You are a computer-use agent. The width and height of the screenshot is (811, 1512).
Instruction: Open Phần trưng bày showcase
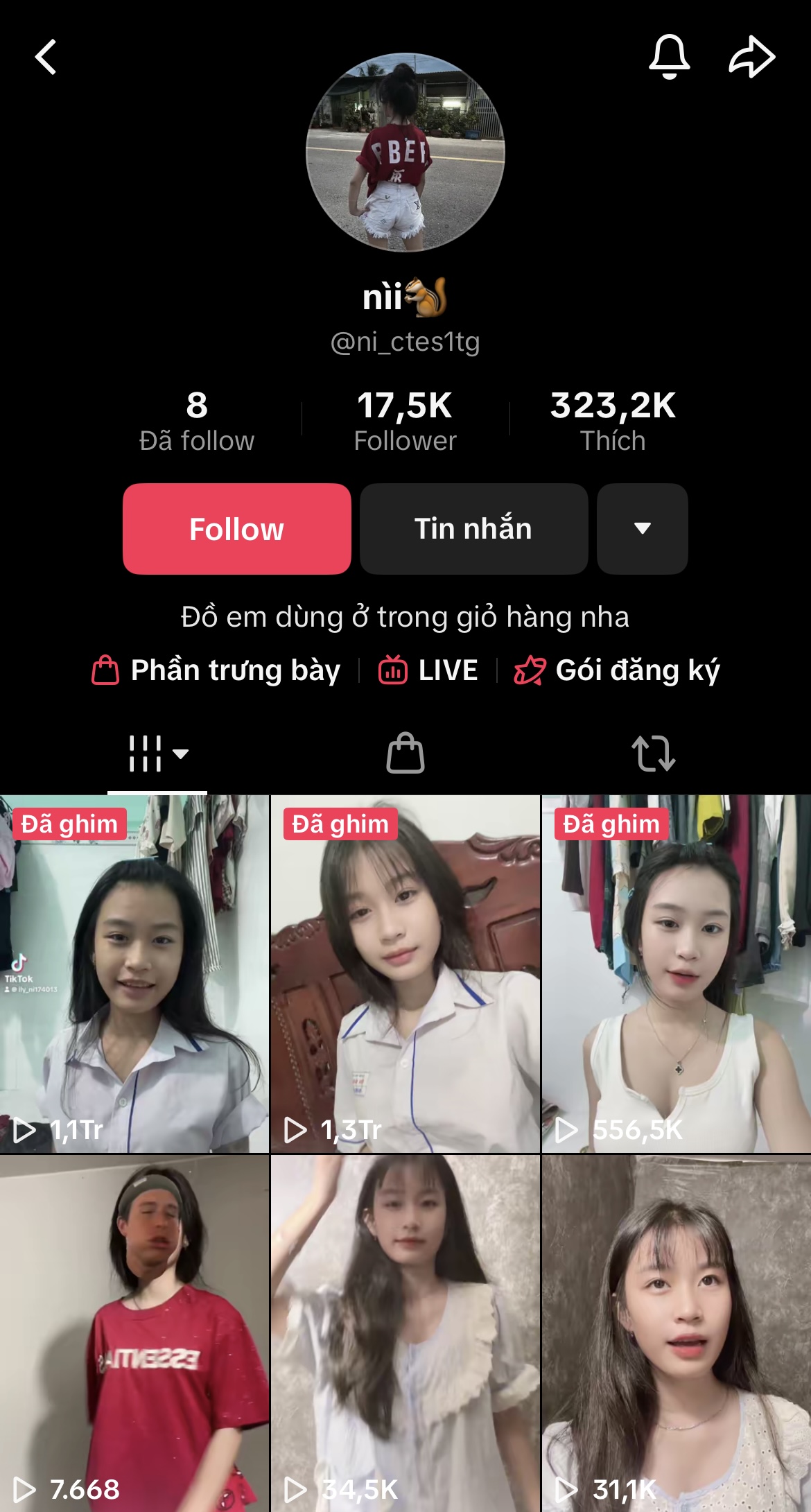tap(217, 670)
